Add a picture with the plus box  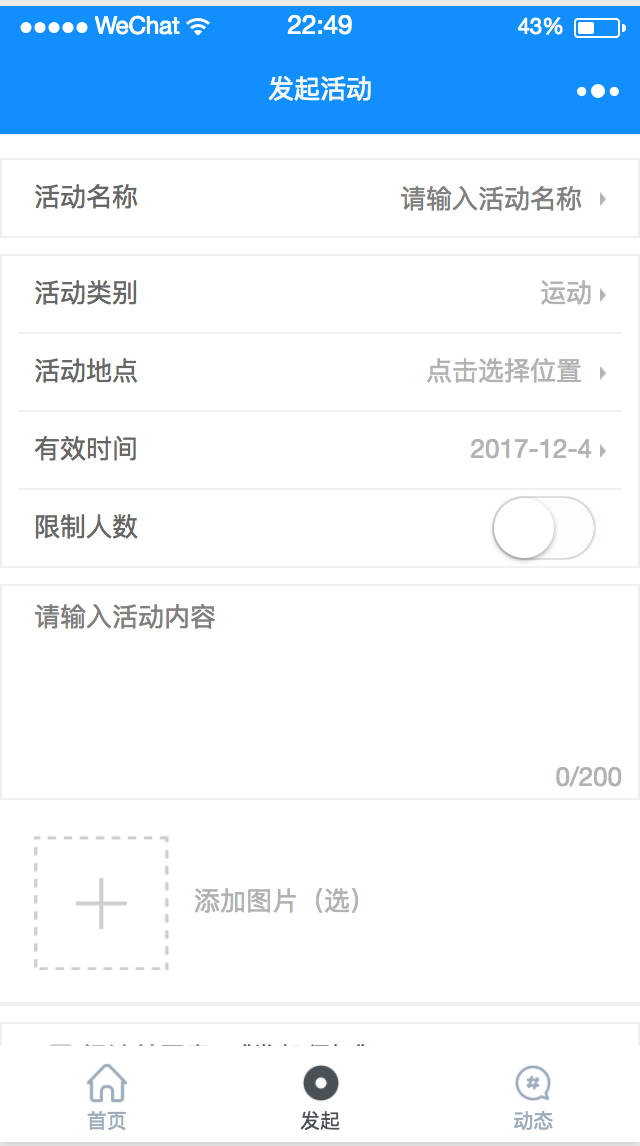click(x=101, y=903)
